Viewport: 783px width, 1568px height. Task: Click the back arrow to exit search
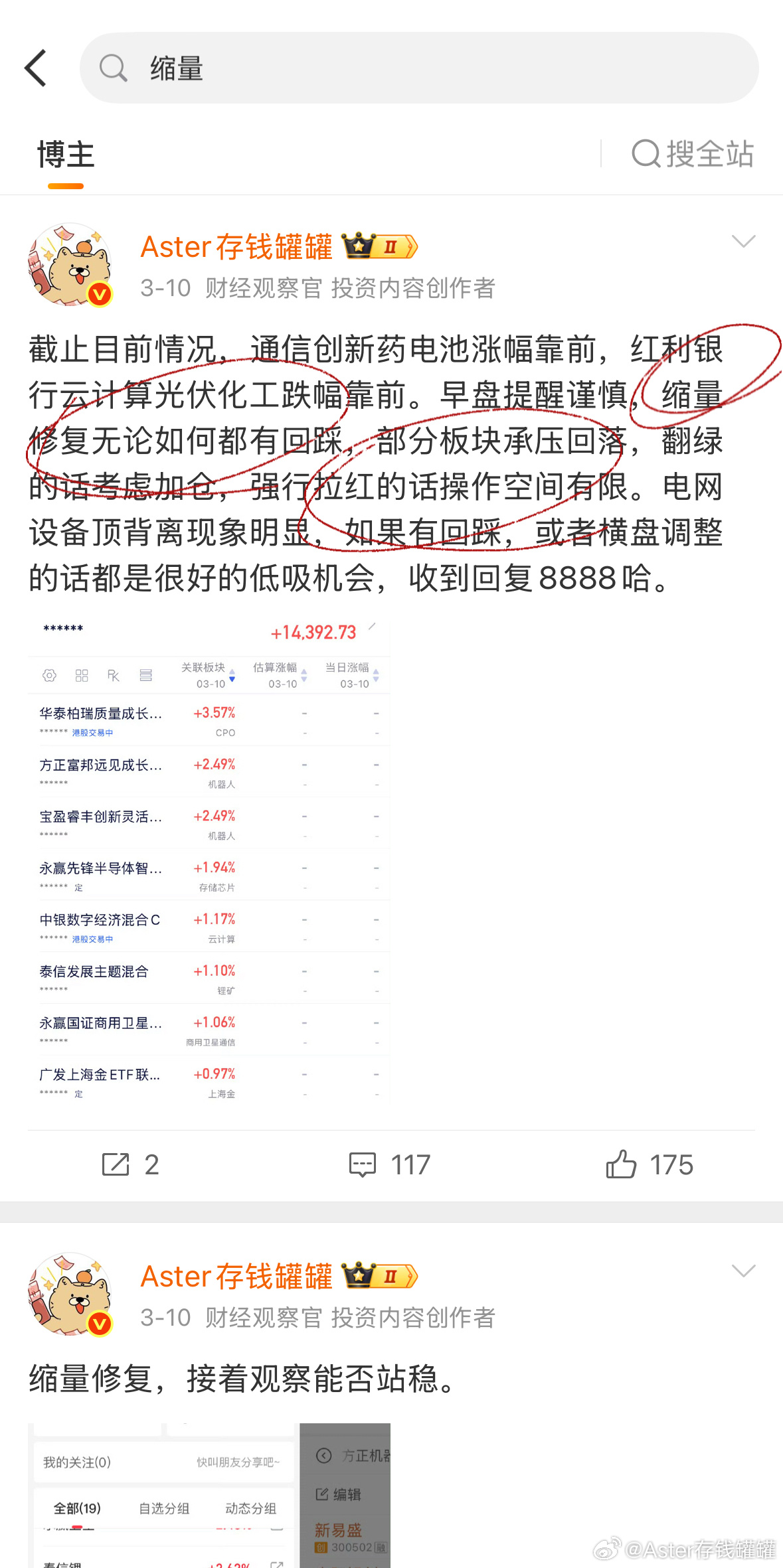[37, 67]
